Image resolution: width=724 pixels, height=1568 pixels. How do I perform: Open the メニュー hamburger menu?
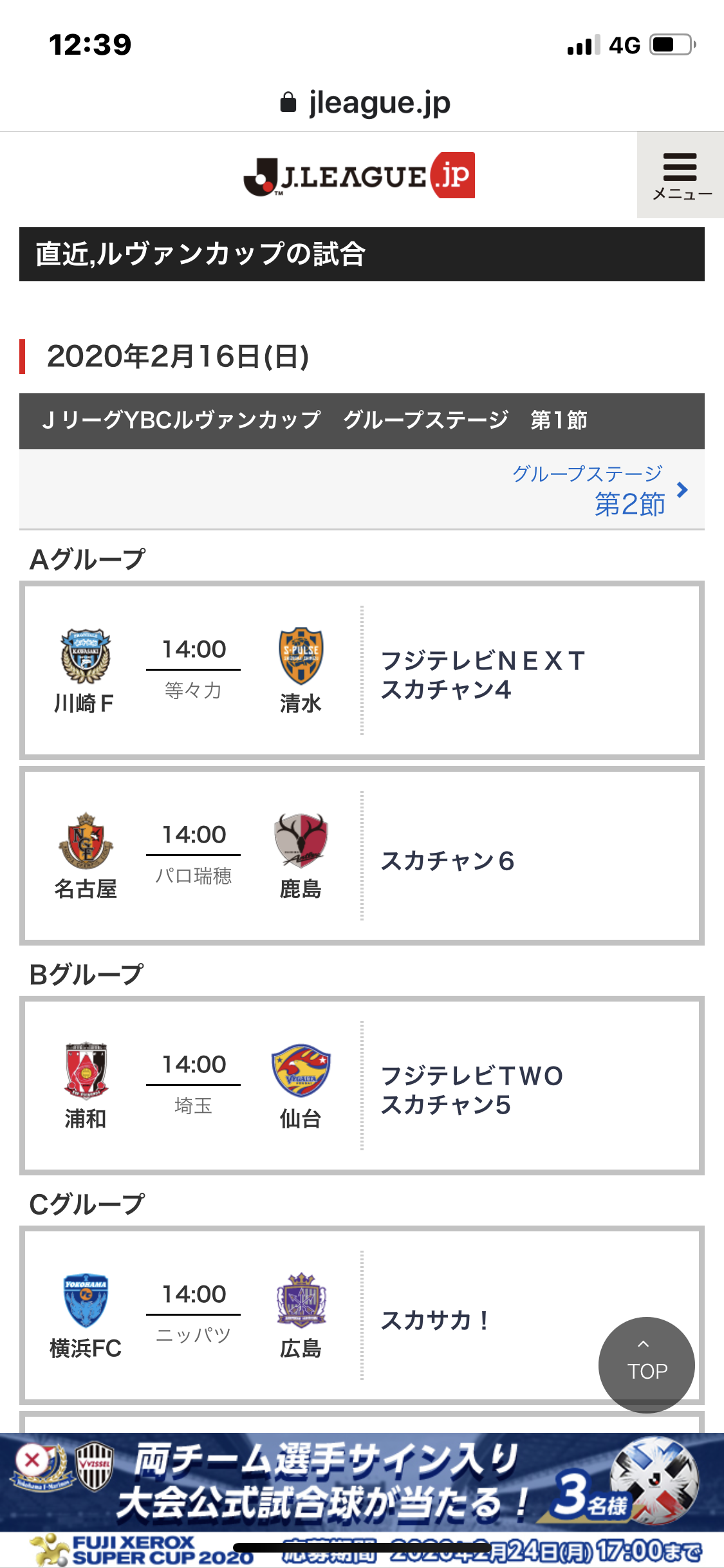[680, 175]
